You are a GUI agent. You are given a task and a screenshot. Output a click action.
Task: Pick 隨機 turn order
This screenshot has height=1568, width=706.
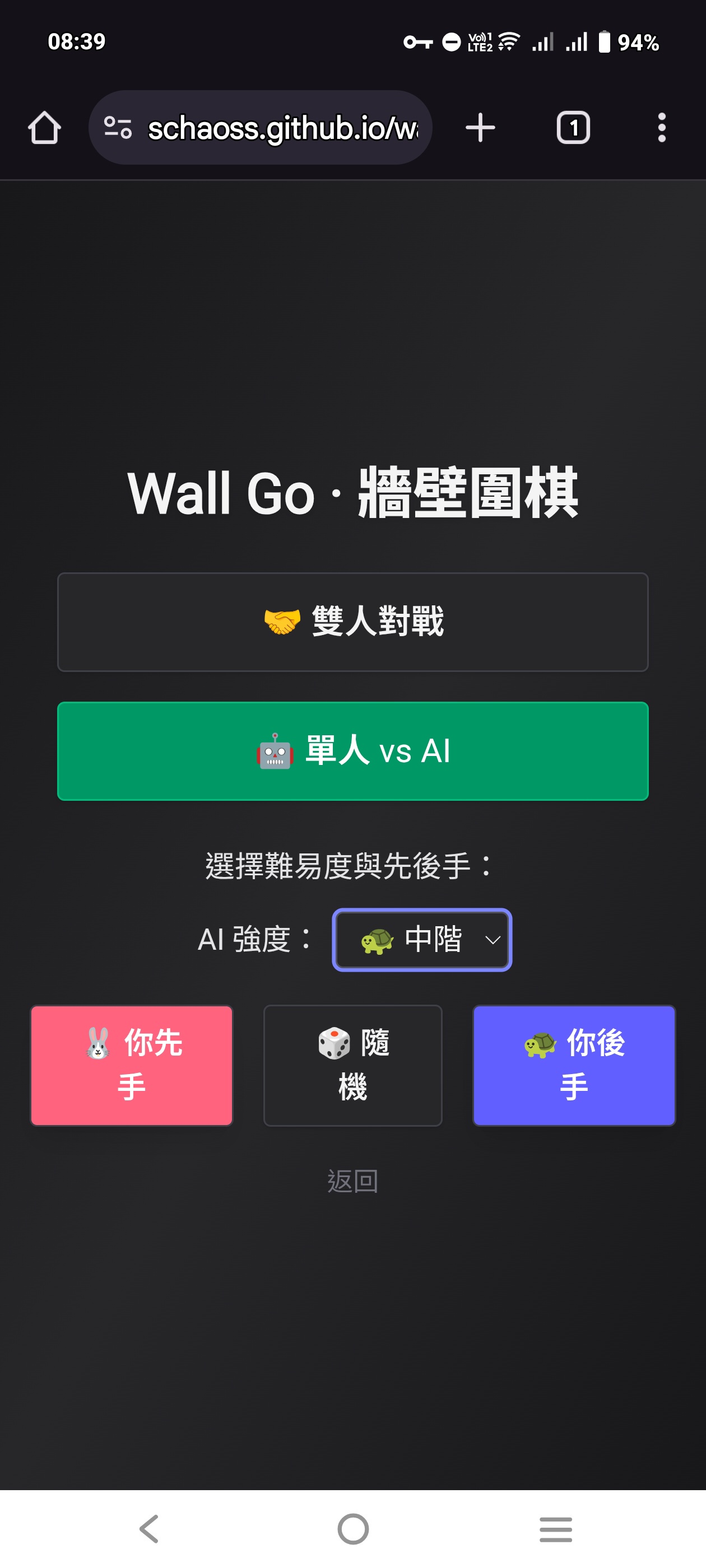click(352, 1065)
